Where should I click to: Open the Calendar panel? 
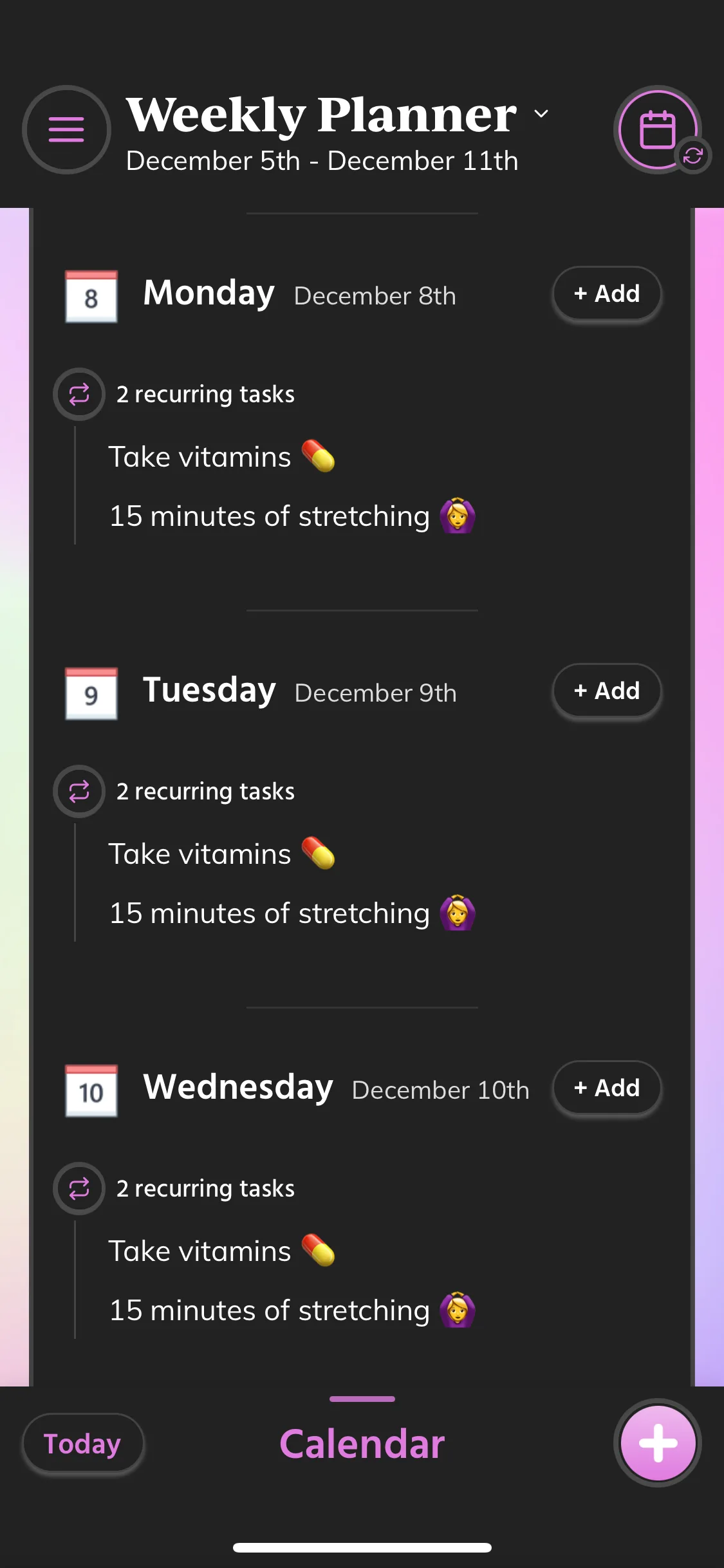pos(362,1444)
